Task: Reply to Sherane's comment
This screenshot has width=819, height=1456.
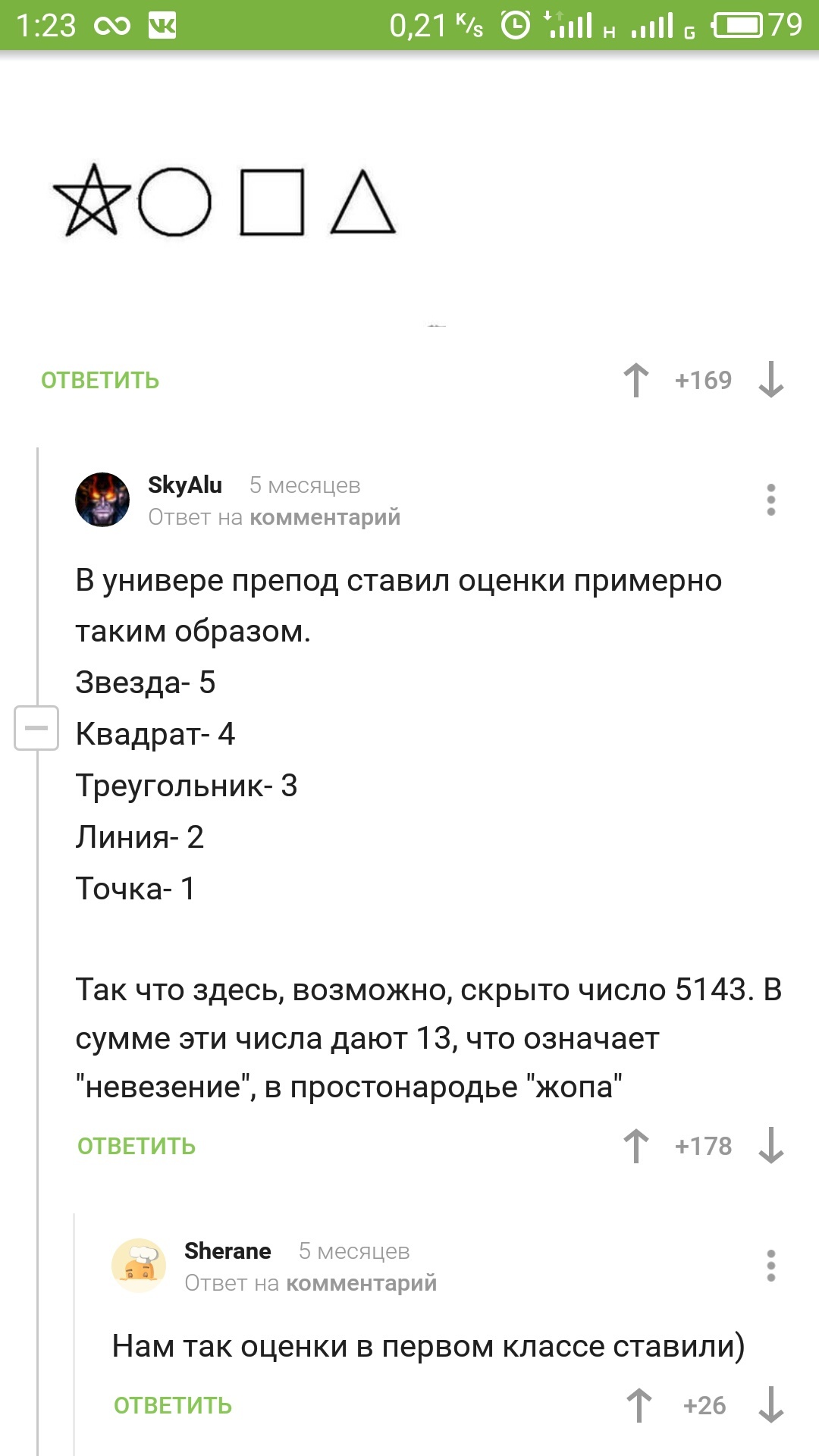Action: [173, 1405]
